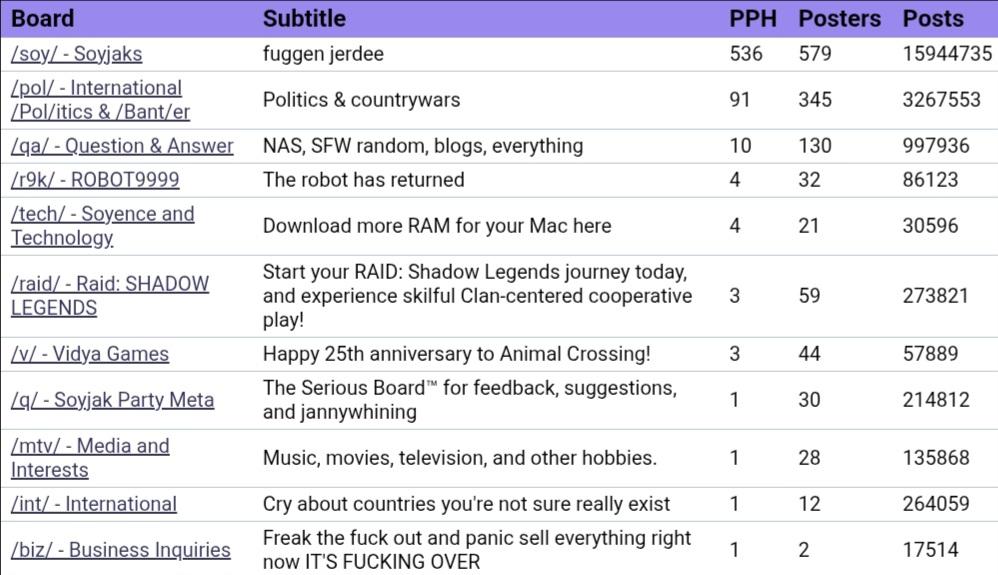
Task: Open /tech/ - Soyence and Technology link
Action: pyautogui.click(x=102, y=214)
